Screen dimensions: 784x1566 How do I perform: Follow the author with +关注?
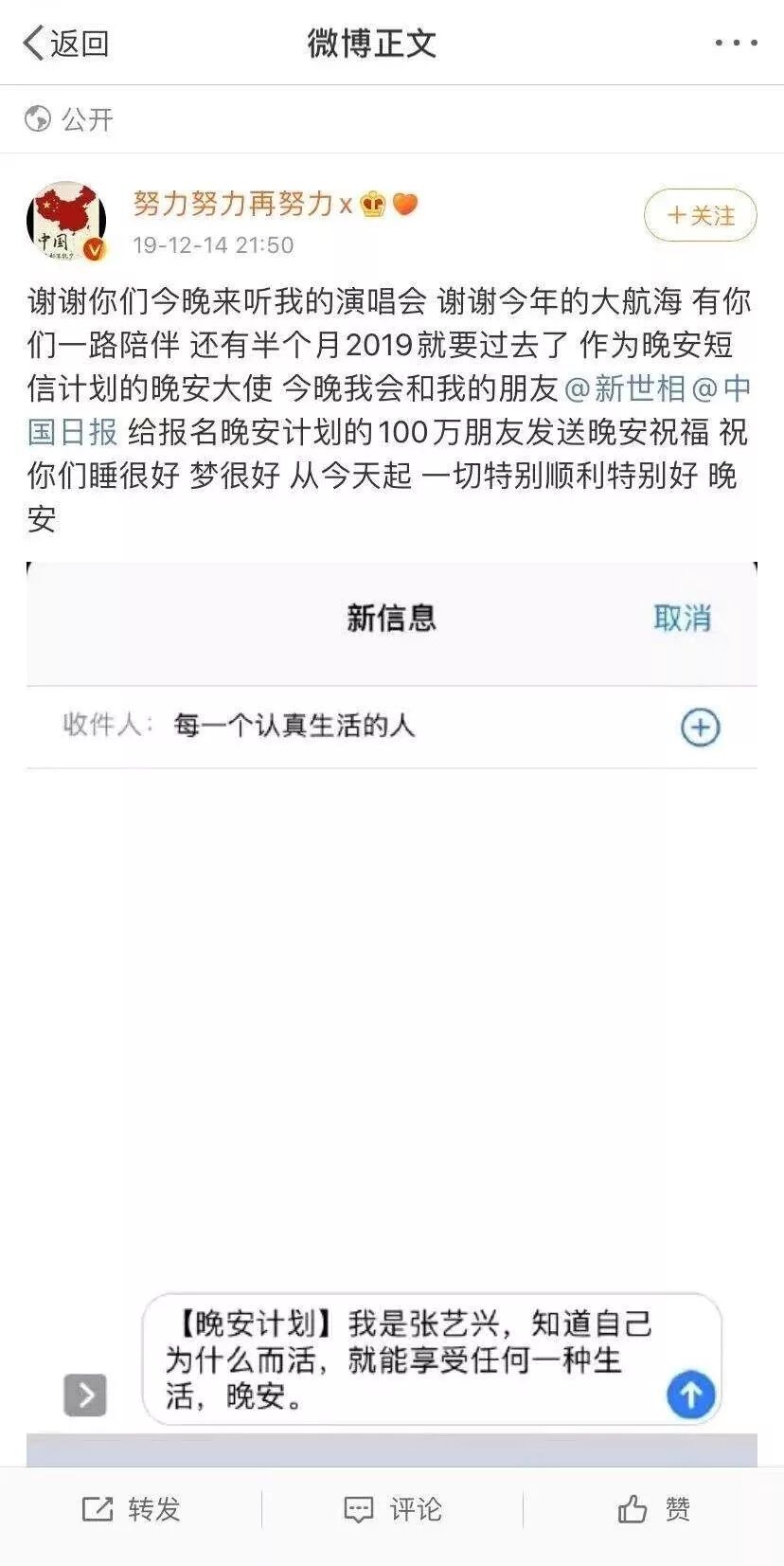point(701,215)
